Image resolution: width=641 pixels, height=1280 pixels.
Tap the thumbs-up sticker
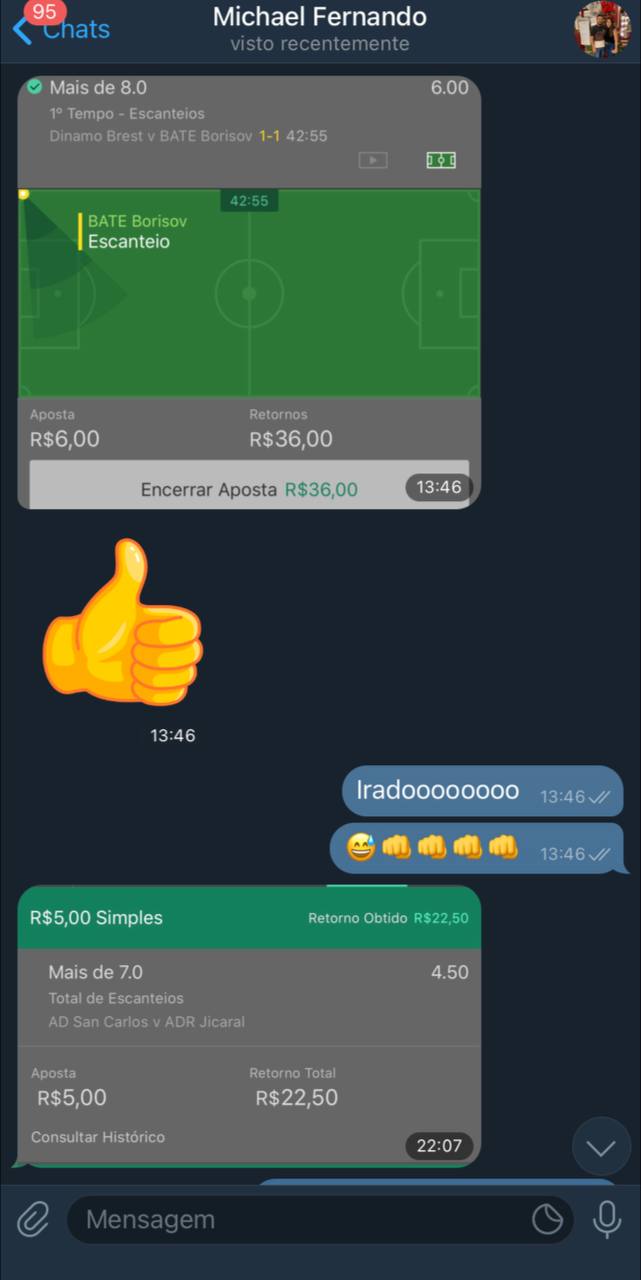click(122, 622)
